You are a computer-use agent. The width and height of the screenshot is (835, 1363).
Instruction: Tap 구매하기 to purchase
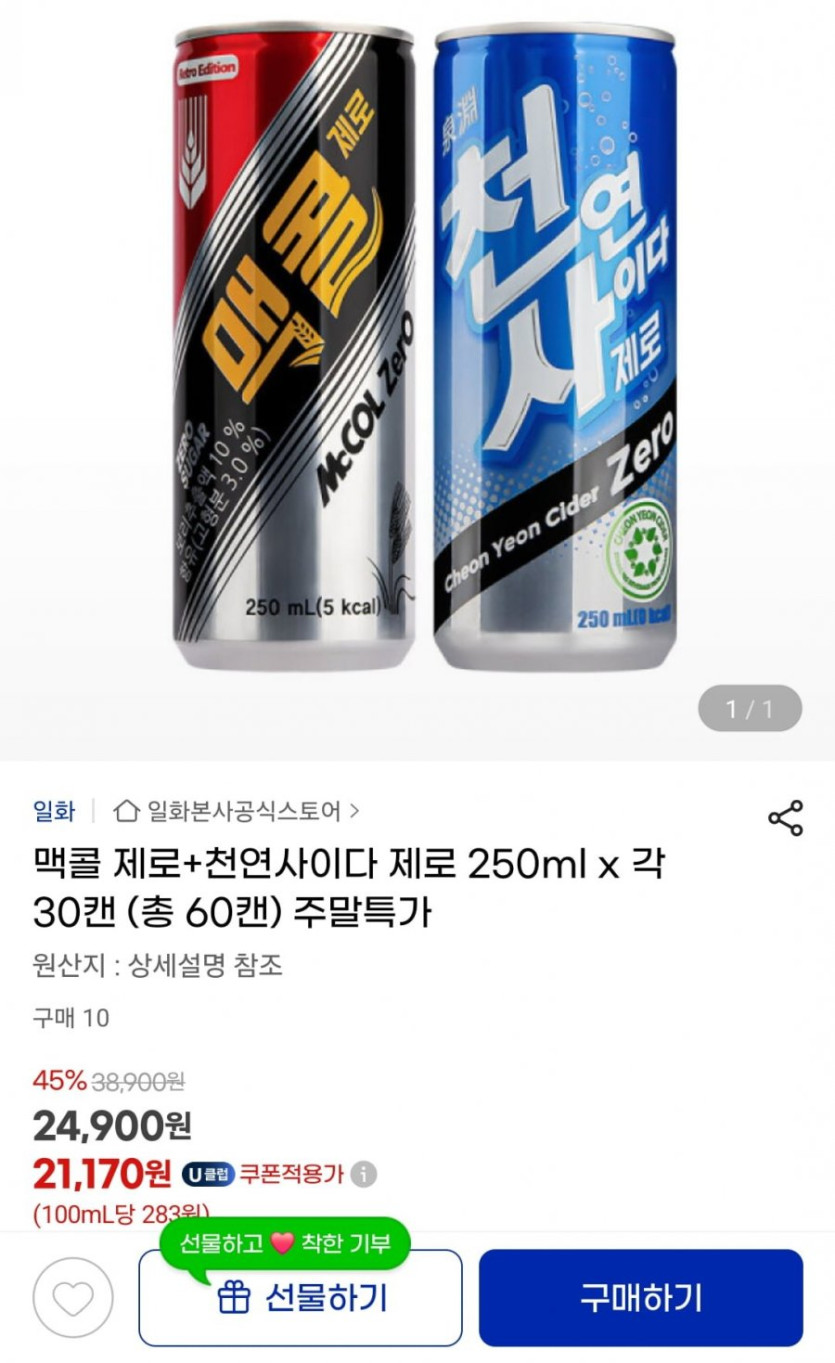640,1298
